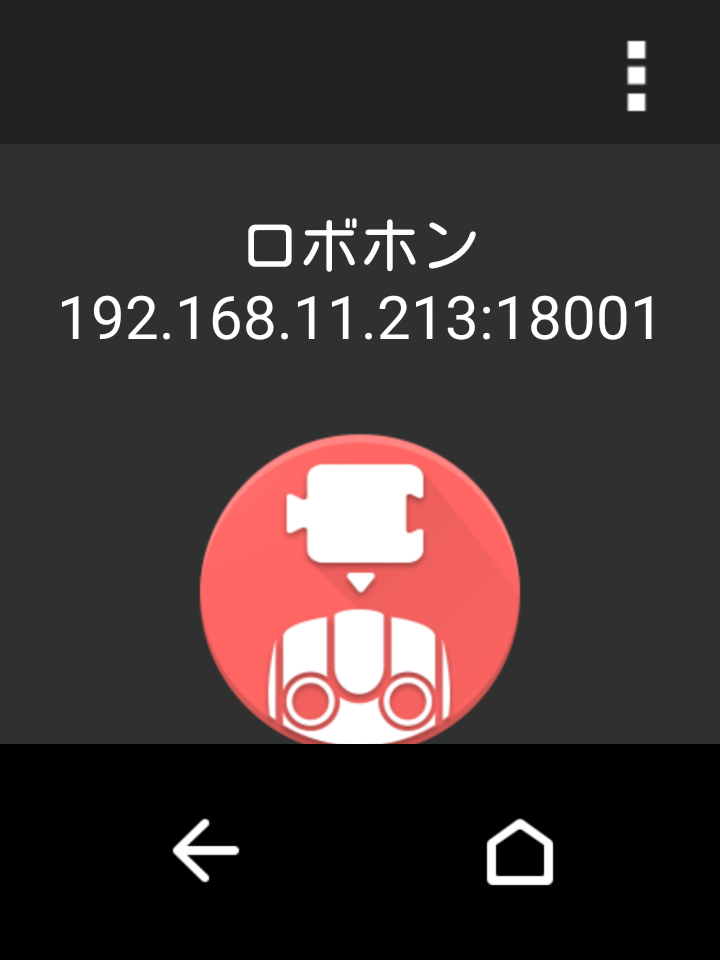Tap the red RoBoHoN robot face icon
720x960 pixels.
(x=360, y=590)
